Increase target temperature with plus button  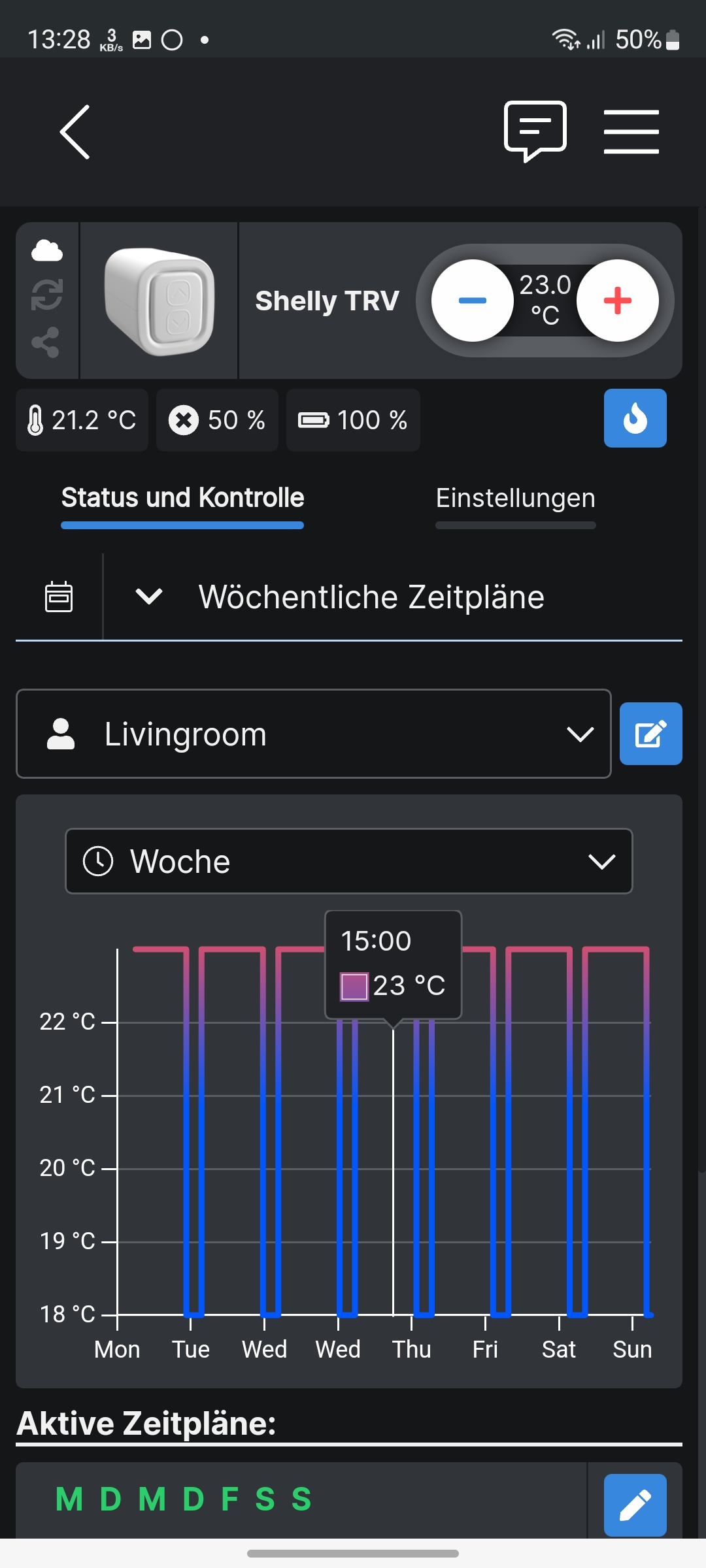click(x=617, y=301)
